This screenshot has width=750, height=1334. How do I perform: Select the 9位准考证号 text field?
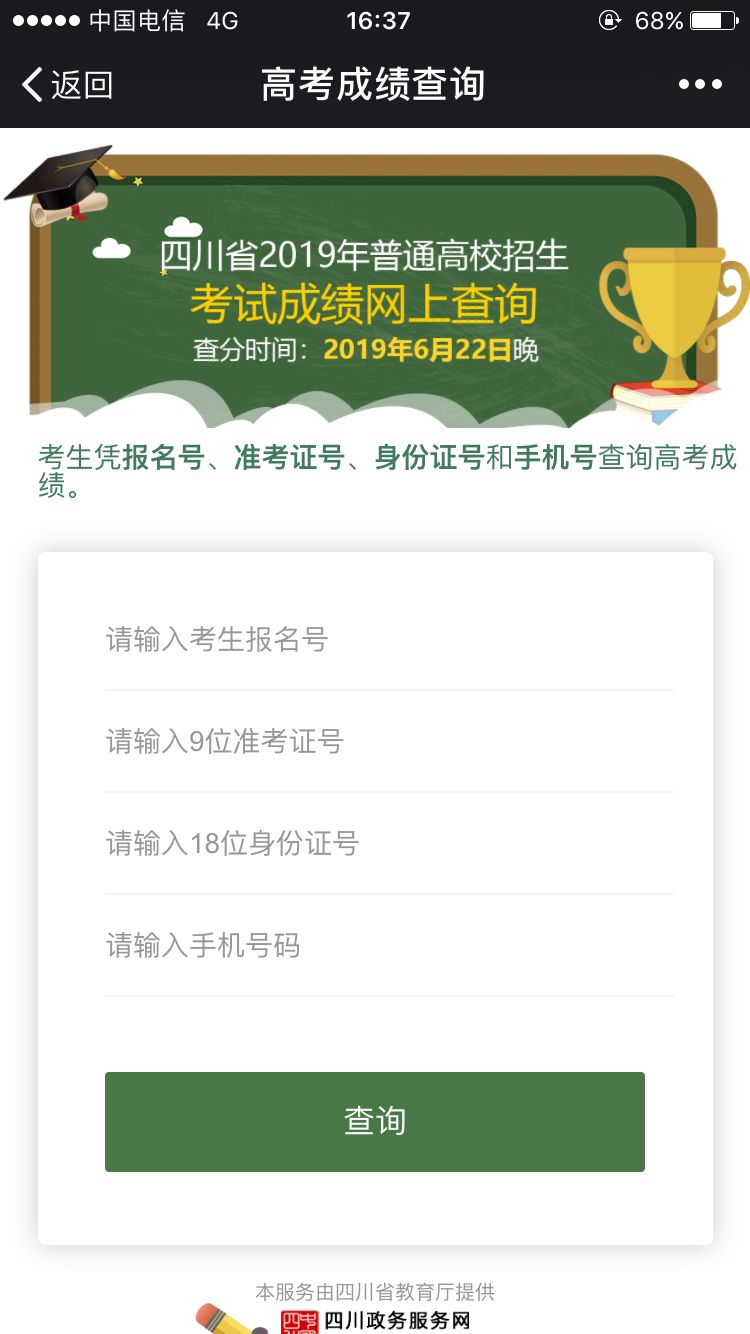coord(389,742)
